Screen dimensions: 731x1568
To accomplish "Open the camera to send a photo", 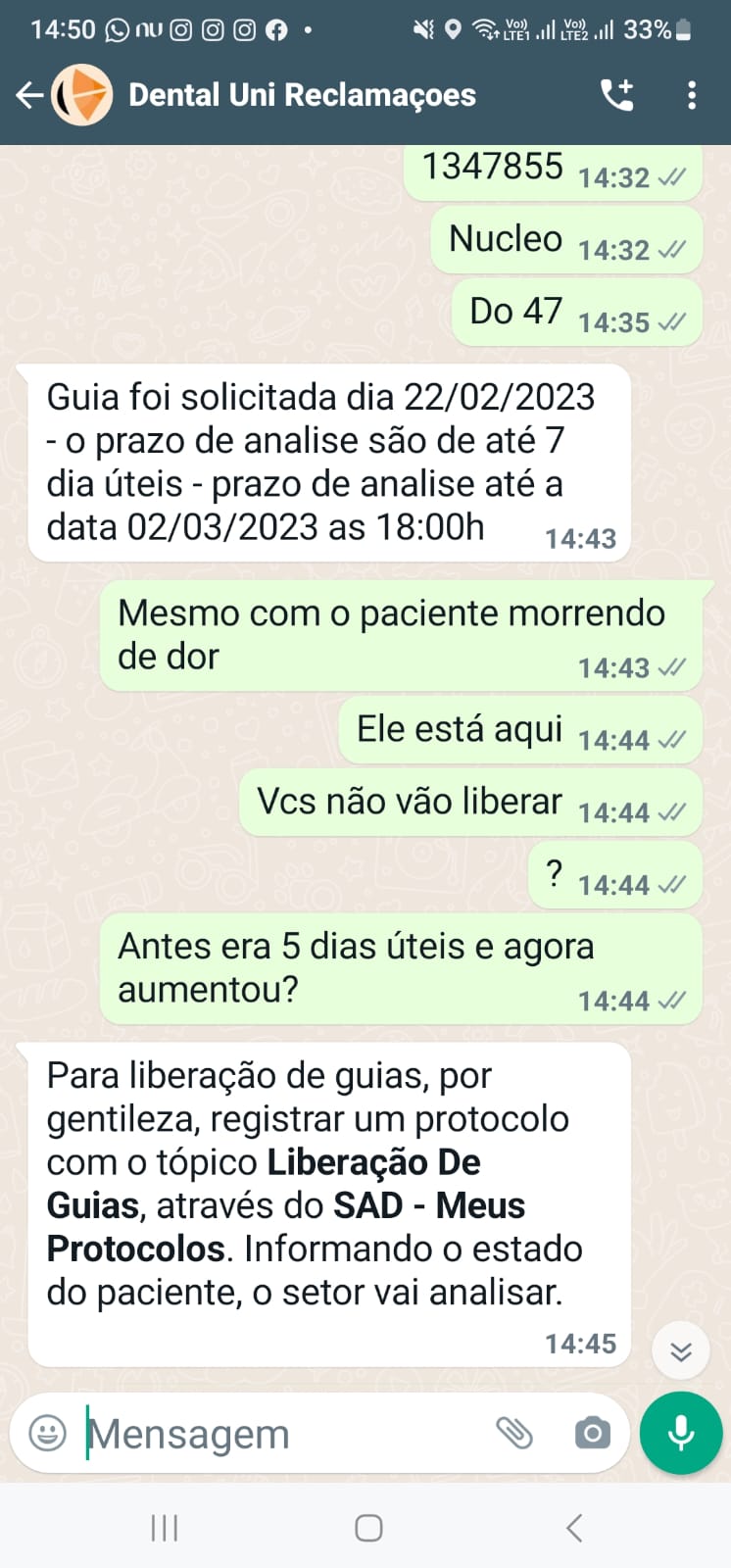I will point(592,1434).
